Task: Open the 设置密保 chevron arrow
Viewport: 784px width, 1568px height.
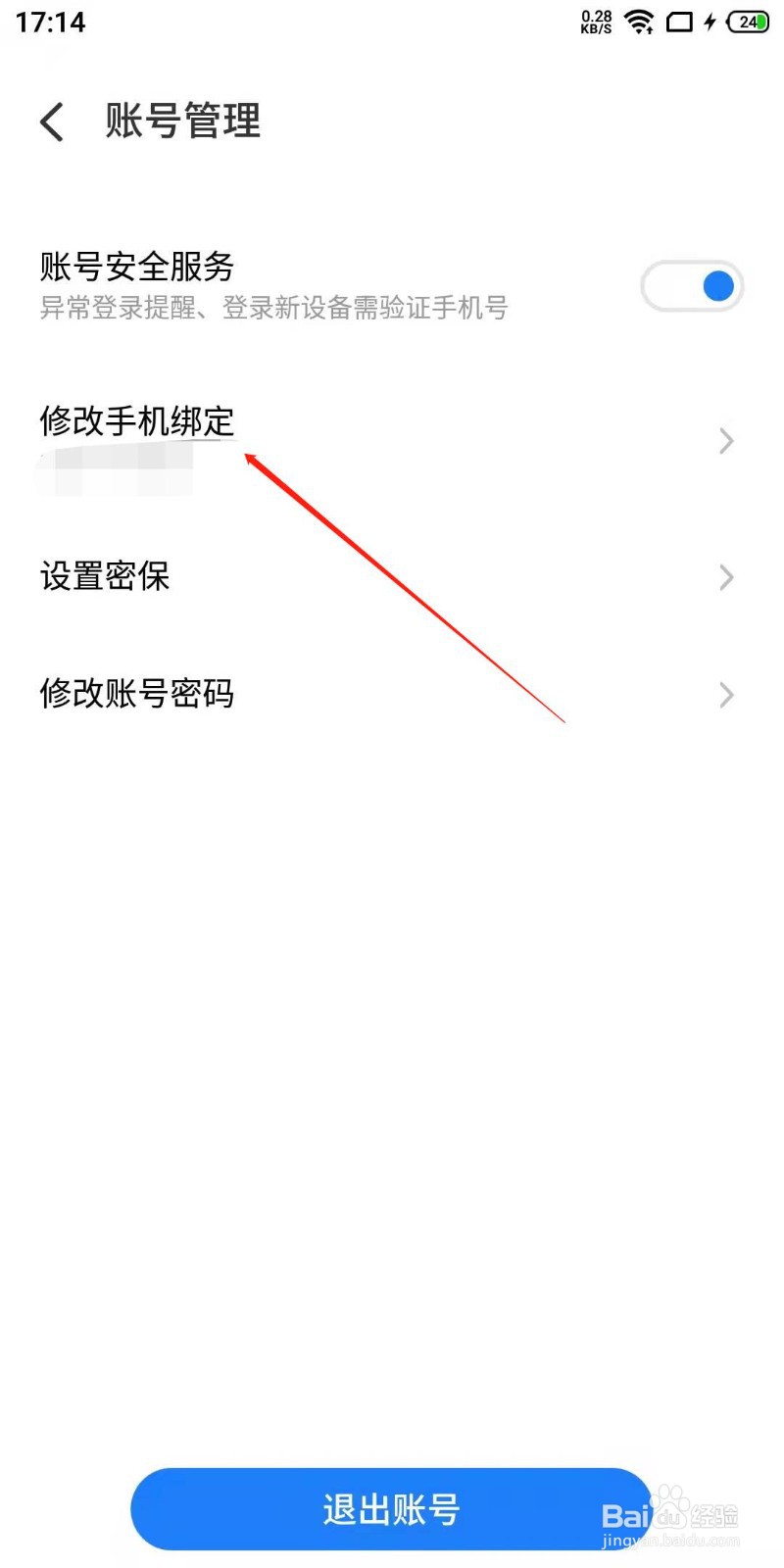Action: (725, 577)
